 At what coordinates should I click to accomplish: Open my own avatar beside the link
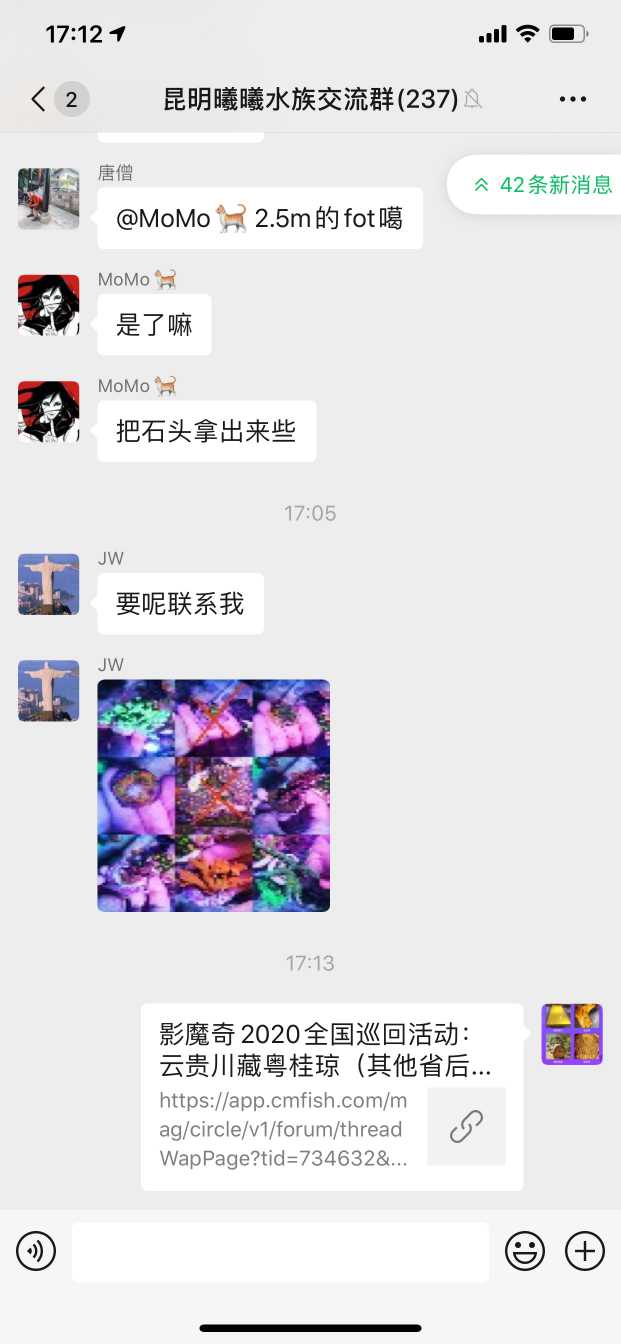coord(572,1034)
